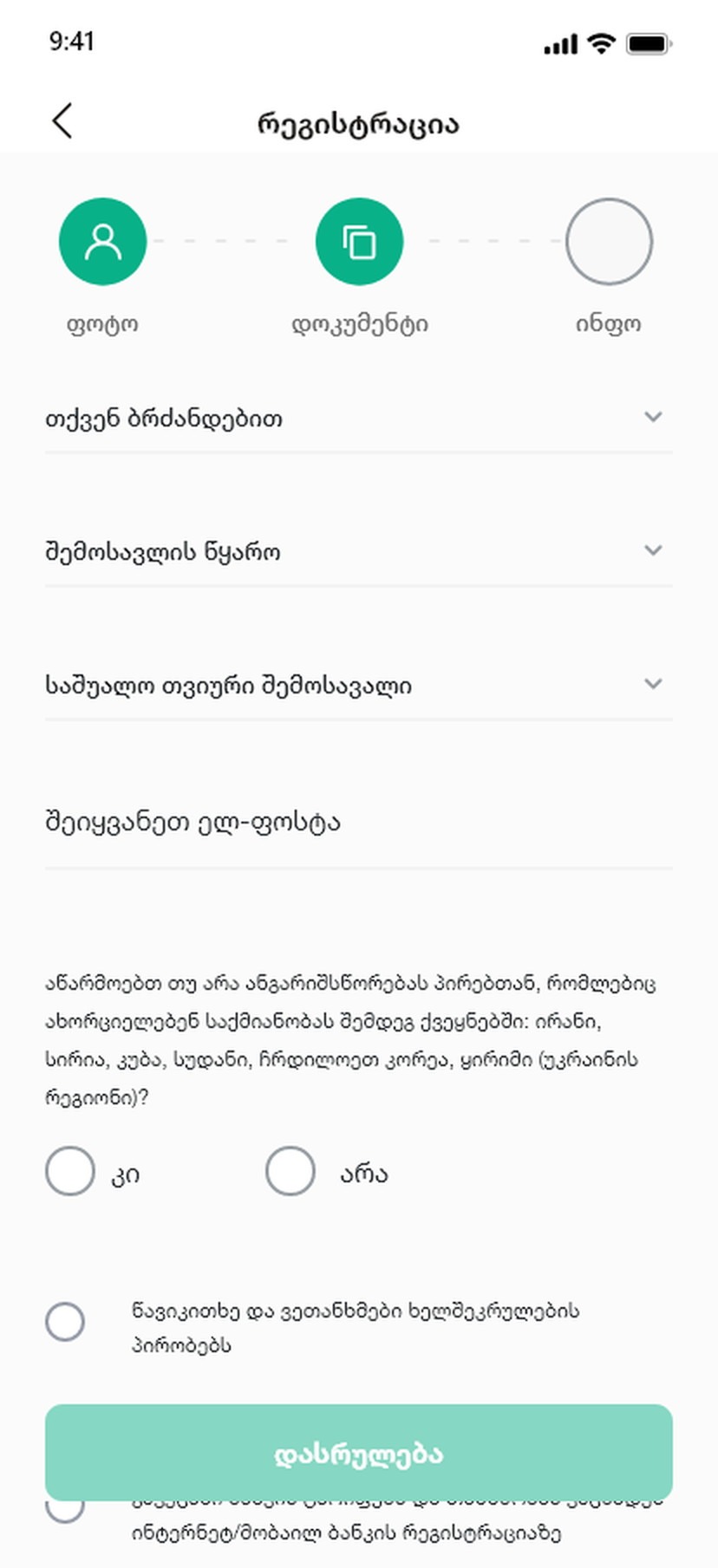The width and height of the screenshot is (718, 1568).
Task: Open the ფოტო step circle
Action: coord(102,241)
